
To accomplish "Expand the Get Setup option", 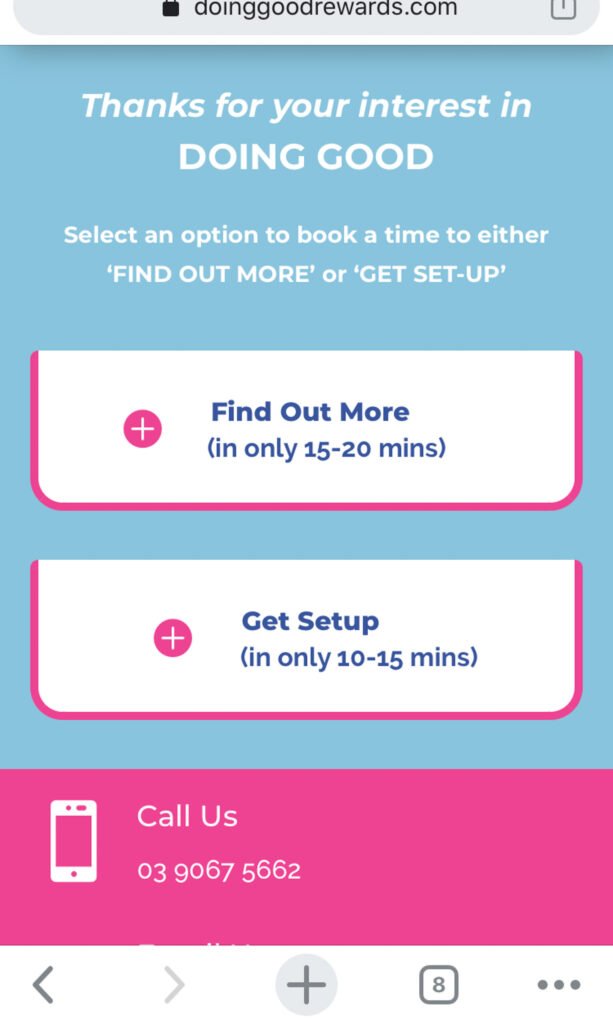I will click(x=172, y=638).
